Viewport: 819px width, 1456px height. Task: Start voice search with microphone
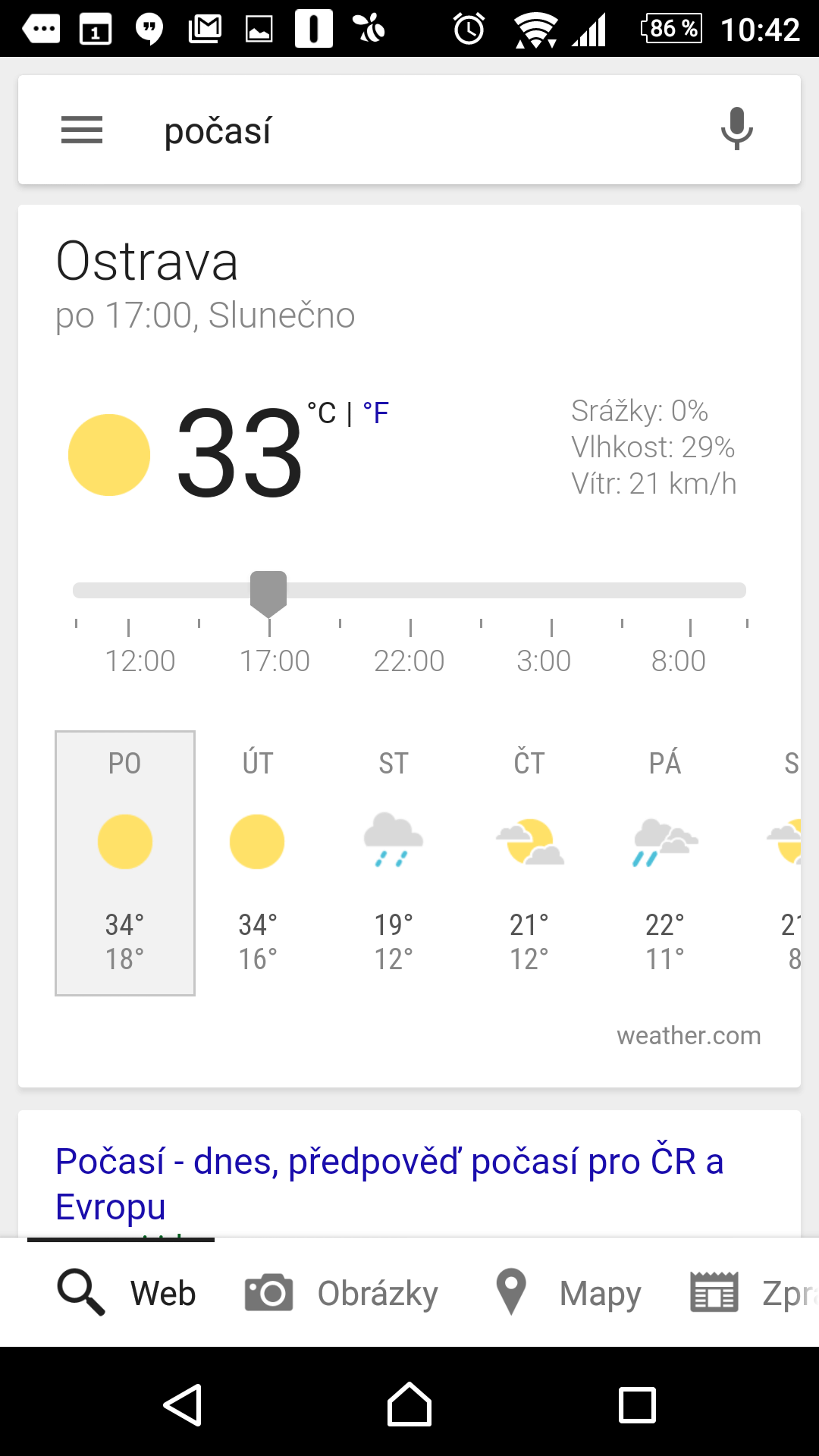pos(736,129)
